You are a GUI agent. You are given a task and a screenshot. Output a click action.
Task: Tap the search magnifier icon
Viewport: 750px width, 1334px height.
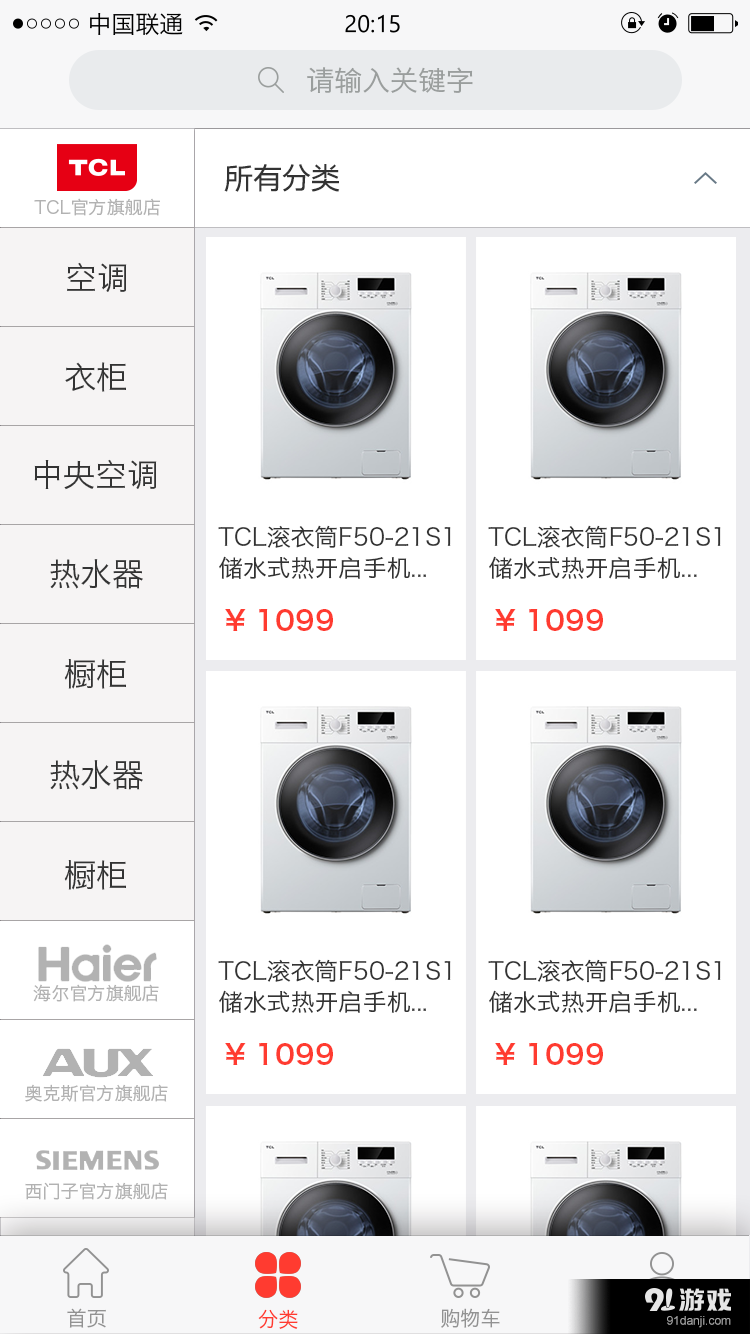pyautogui.click(x=270, y=80)
